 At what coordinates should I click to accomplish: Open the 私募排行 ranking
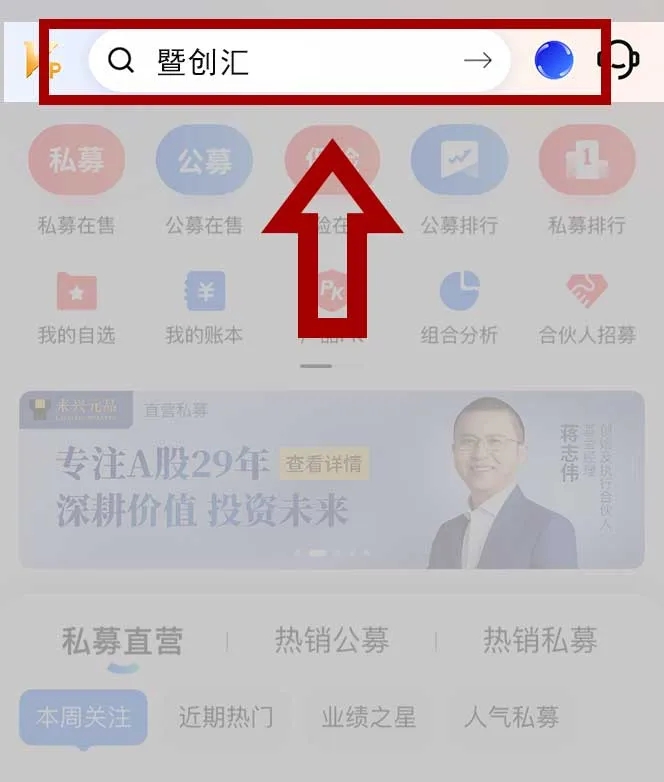[587, 160]
